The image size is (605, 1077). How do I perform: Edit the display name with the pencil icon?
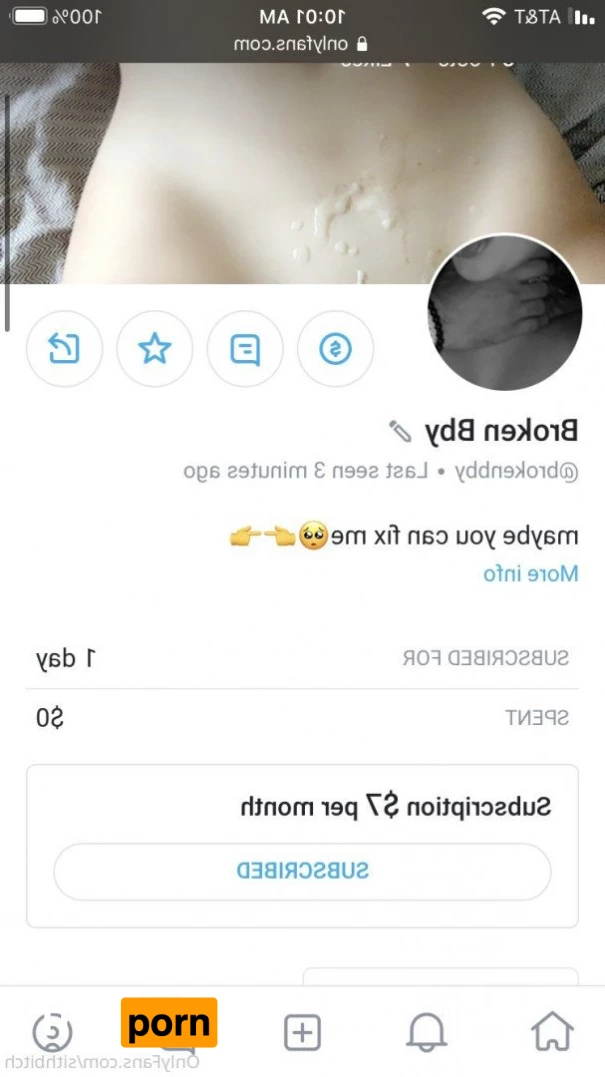(400, 431)
